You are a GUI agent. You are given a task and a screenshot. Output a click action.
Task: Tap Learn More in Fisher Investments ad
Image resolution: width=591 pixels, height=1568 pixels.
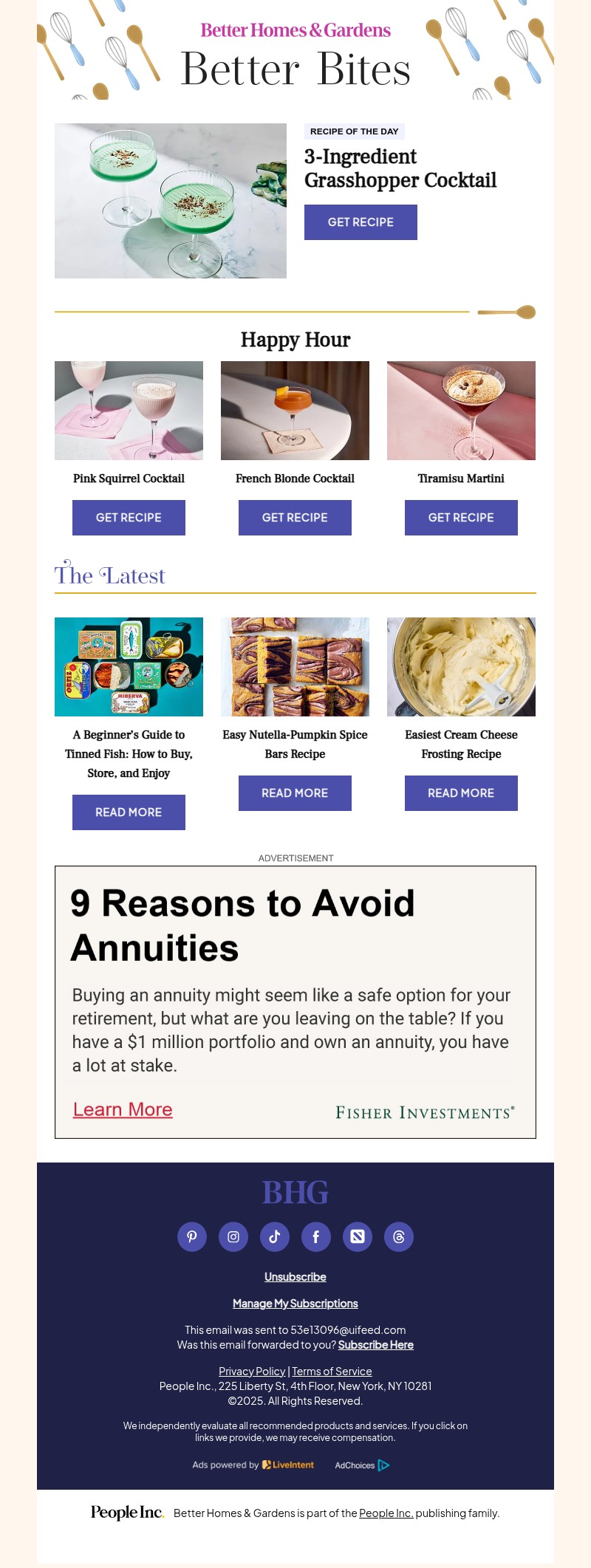[123, 1109]
